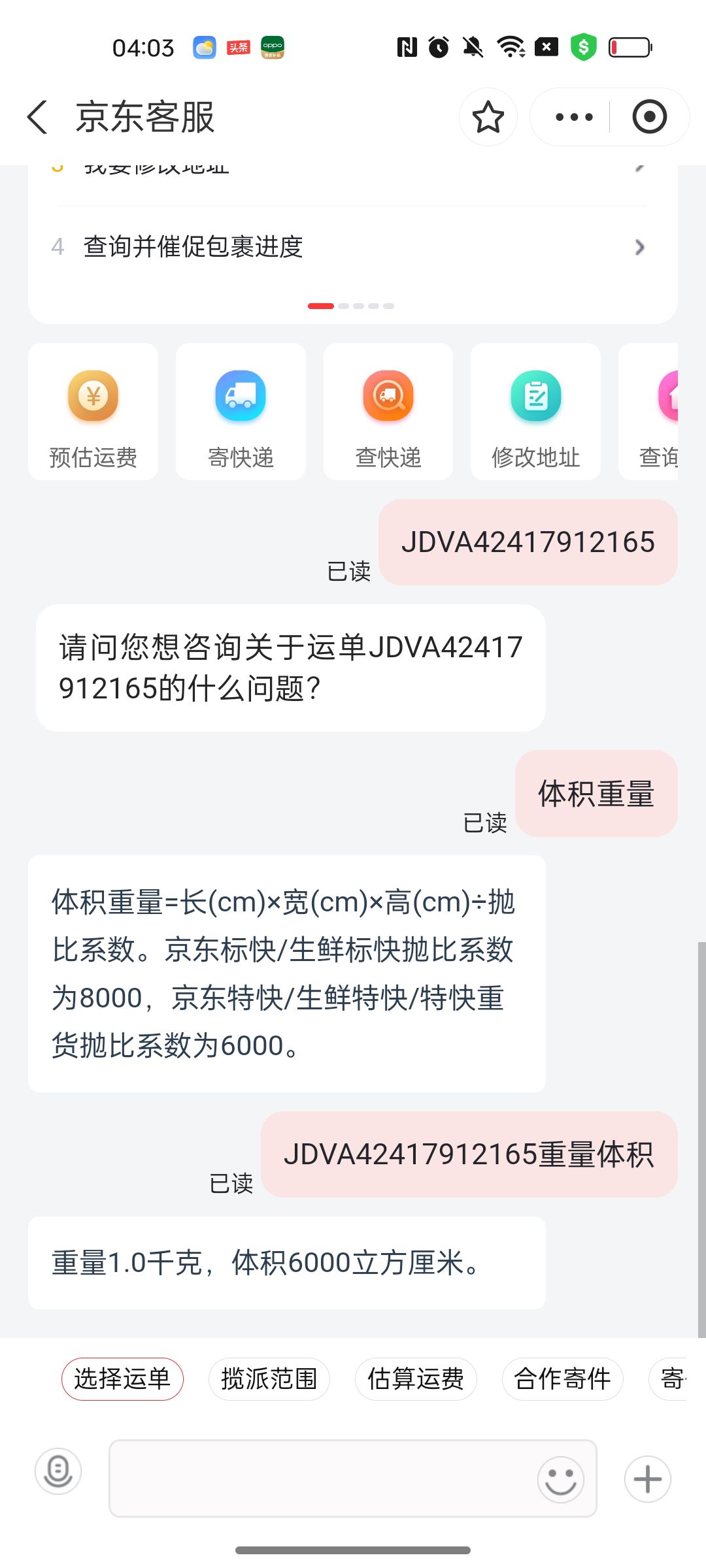Screen dimensions: 706x1568
Task: Open 寄快递 shortcut
Action: 241,412
